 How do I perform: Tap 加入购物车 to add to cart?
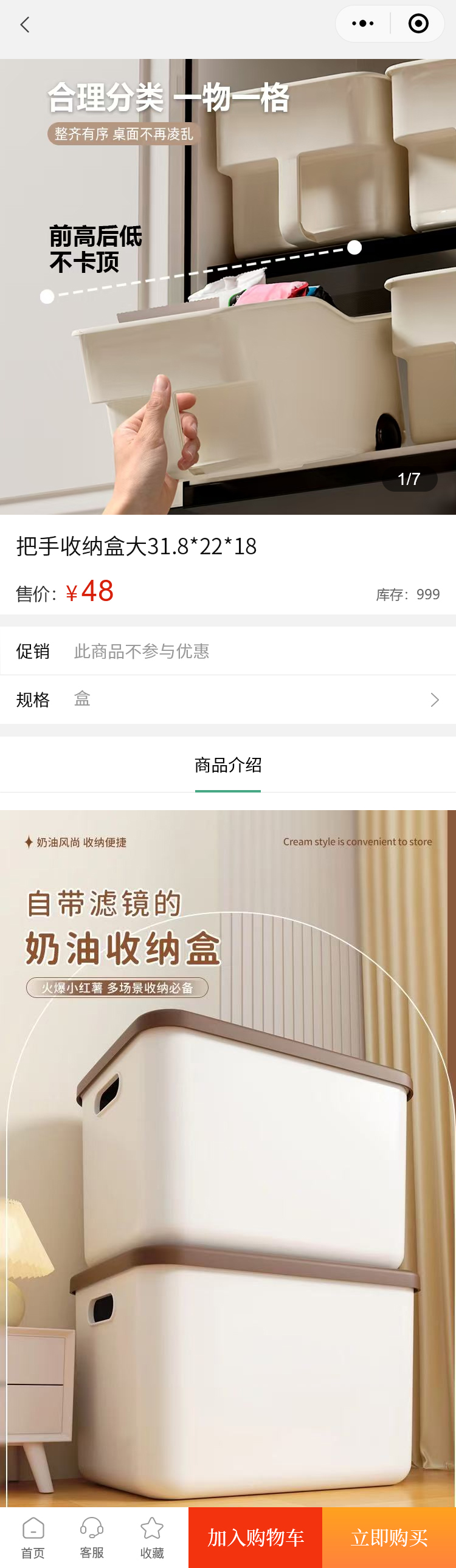255,1538
